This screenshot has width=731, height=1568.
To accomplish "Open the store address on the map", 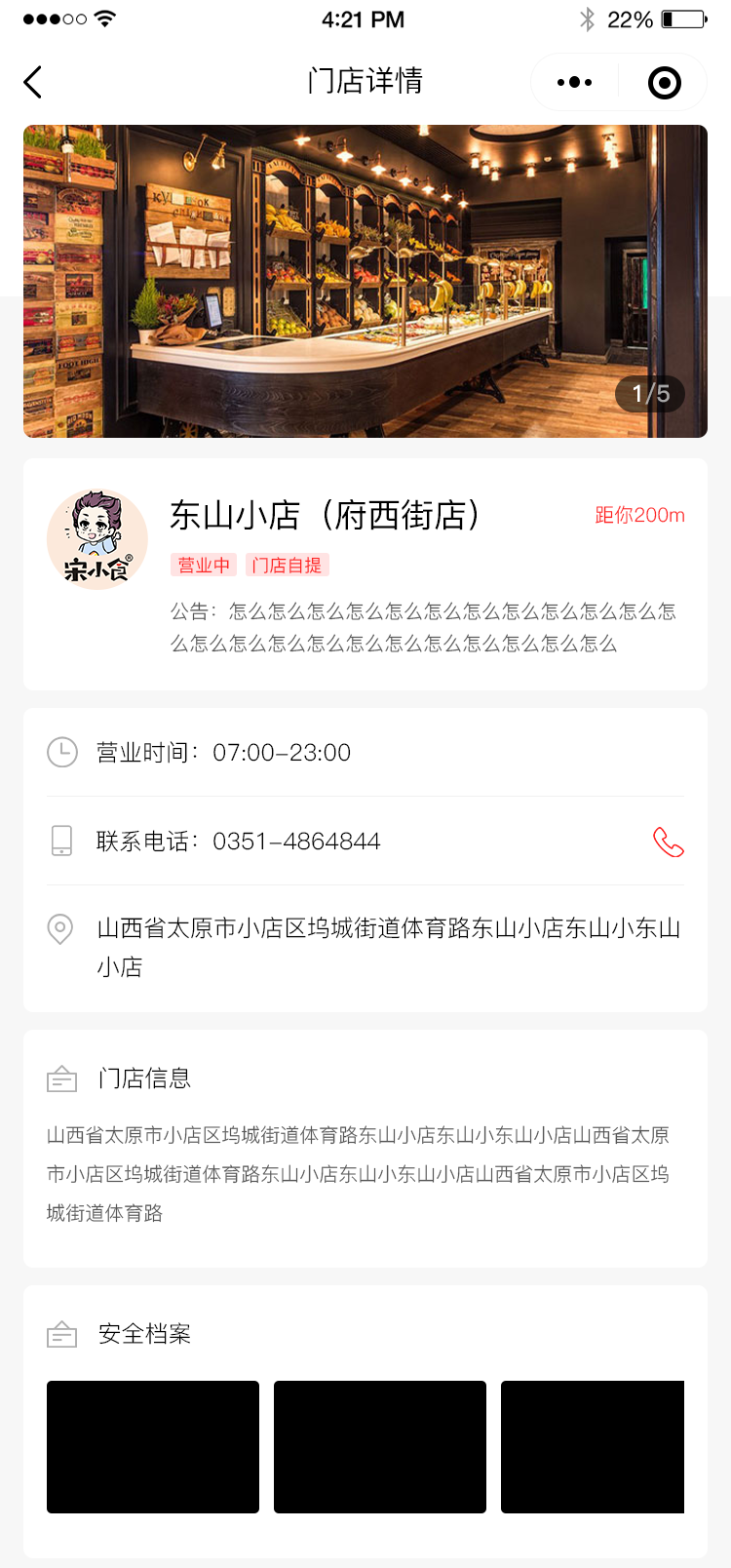I will [365, 948].
